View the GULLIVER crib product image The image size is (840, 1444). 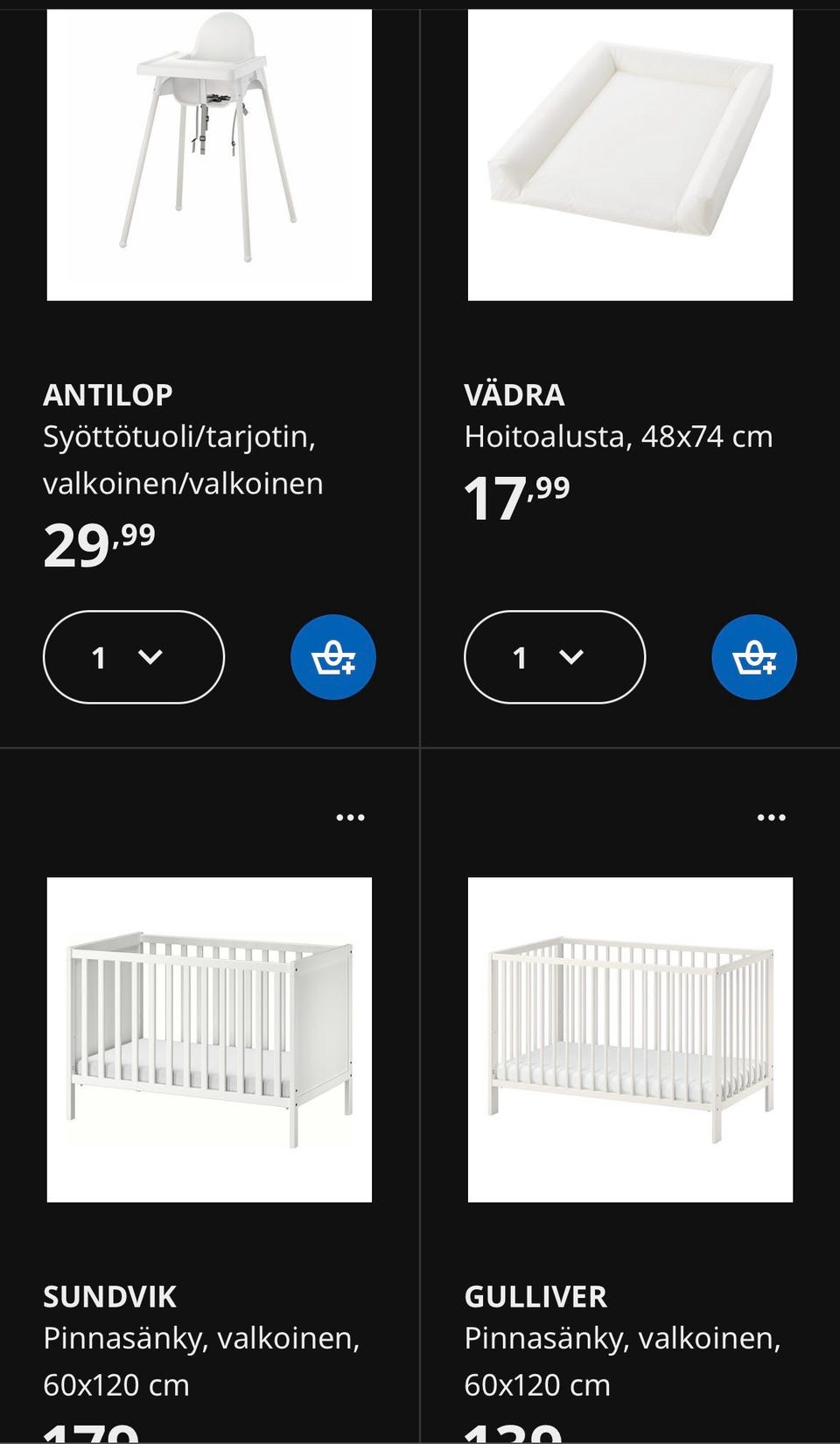630,1040
